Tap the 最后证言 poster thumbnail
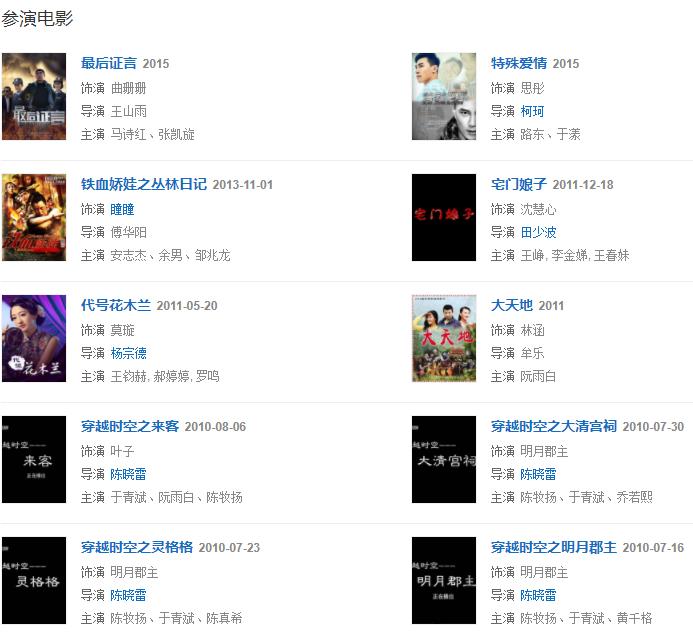Viewport: 693px width, 638px height. (x=34, y=97)
